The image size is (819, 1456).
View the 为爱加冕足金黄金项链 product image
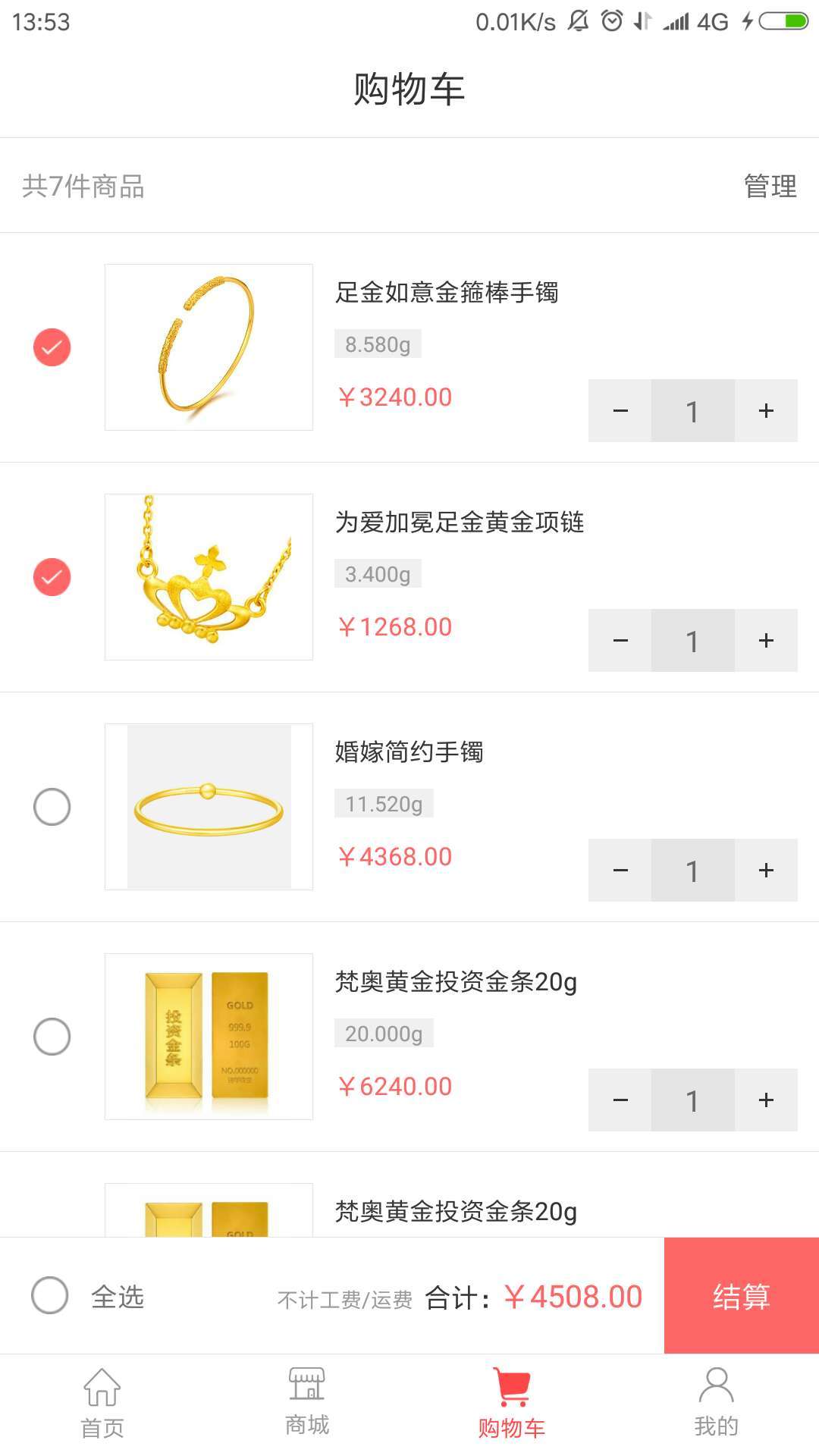coord(209,577)
